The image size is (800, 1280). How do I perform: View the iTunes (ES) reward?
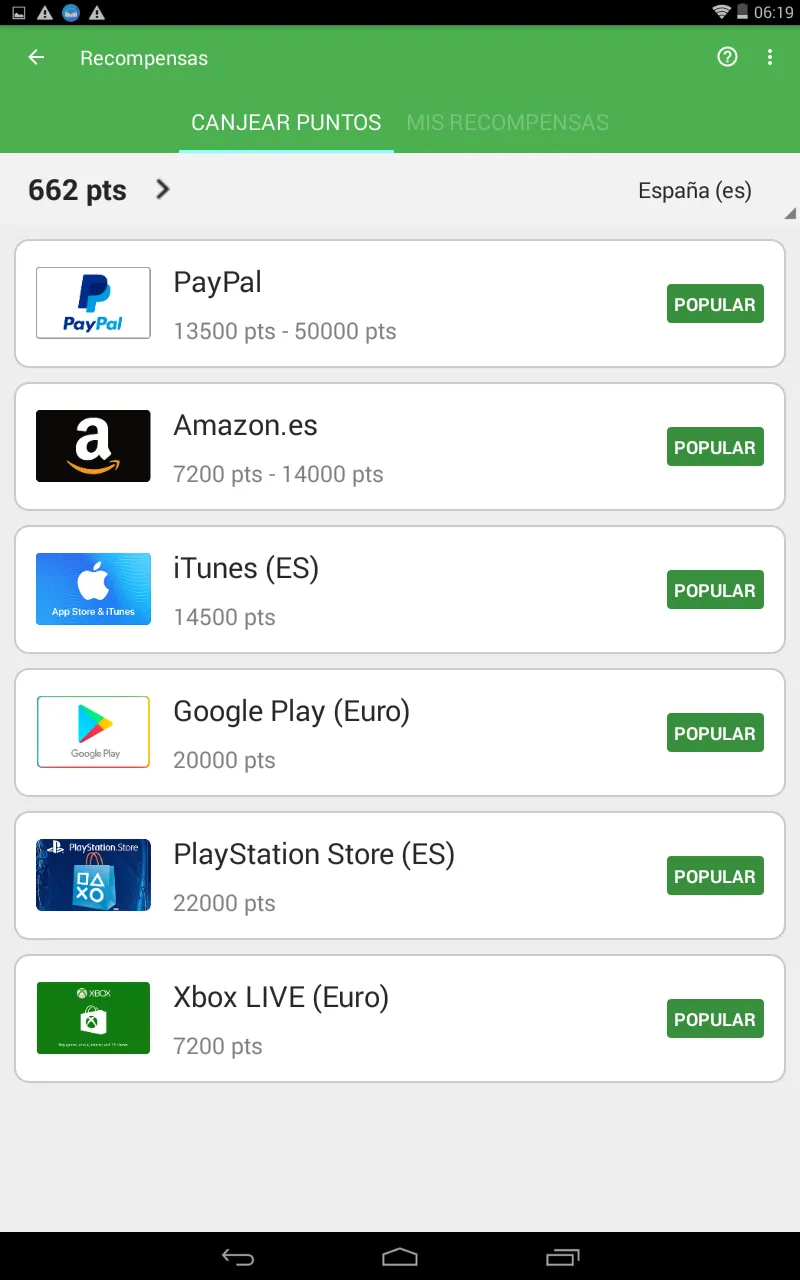(400, 590)
